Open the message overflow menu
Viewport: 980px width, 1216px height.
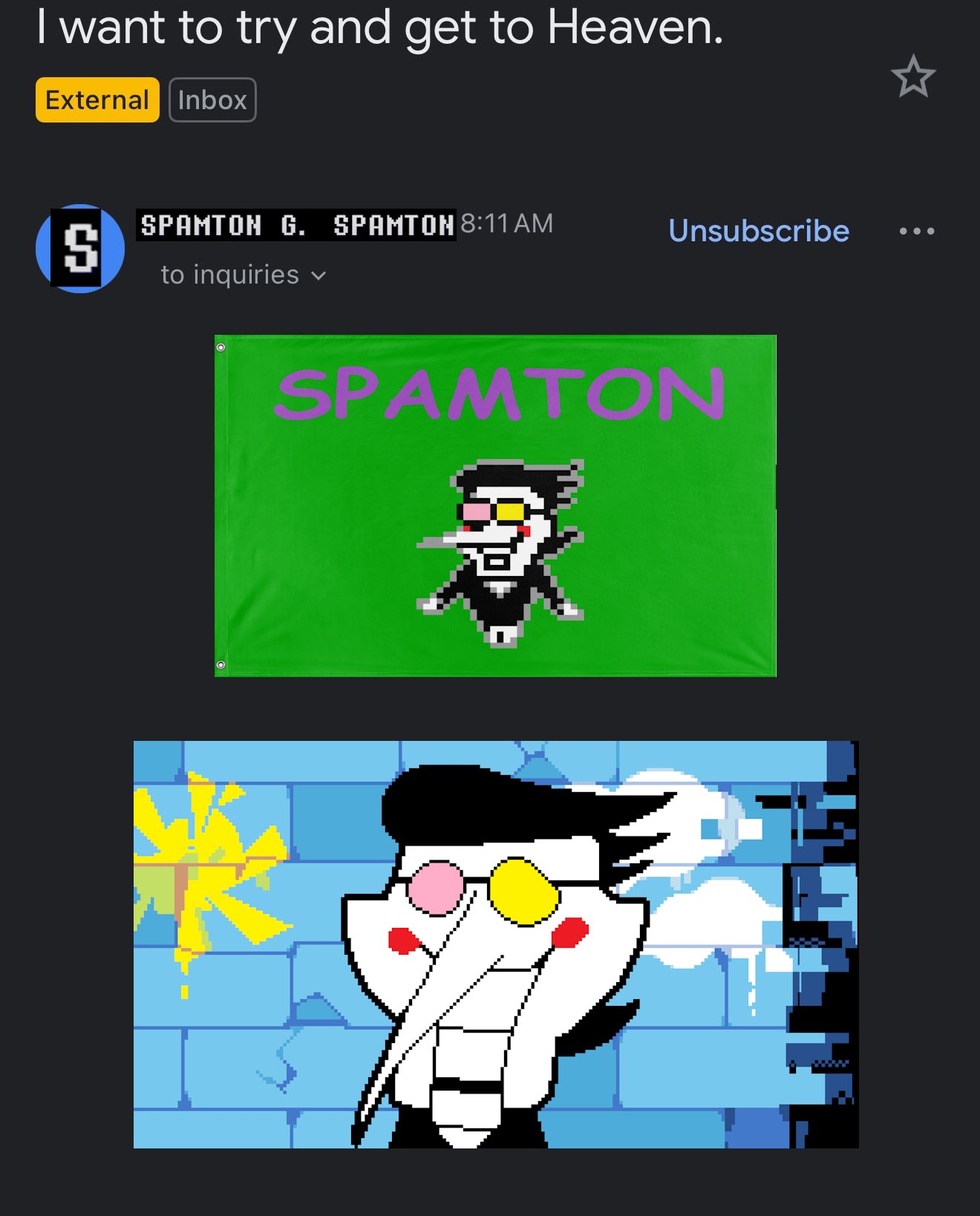916,231
